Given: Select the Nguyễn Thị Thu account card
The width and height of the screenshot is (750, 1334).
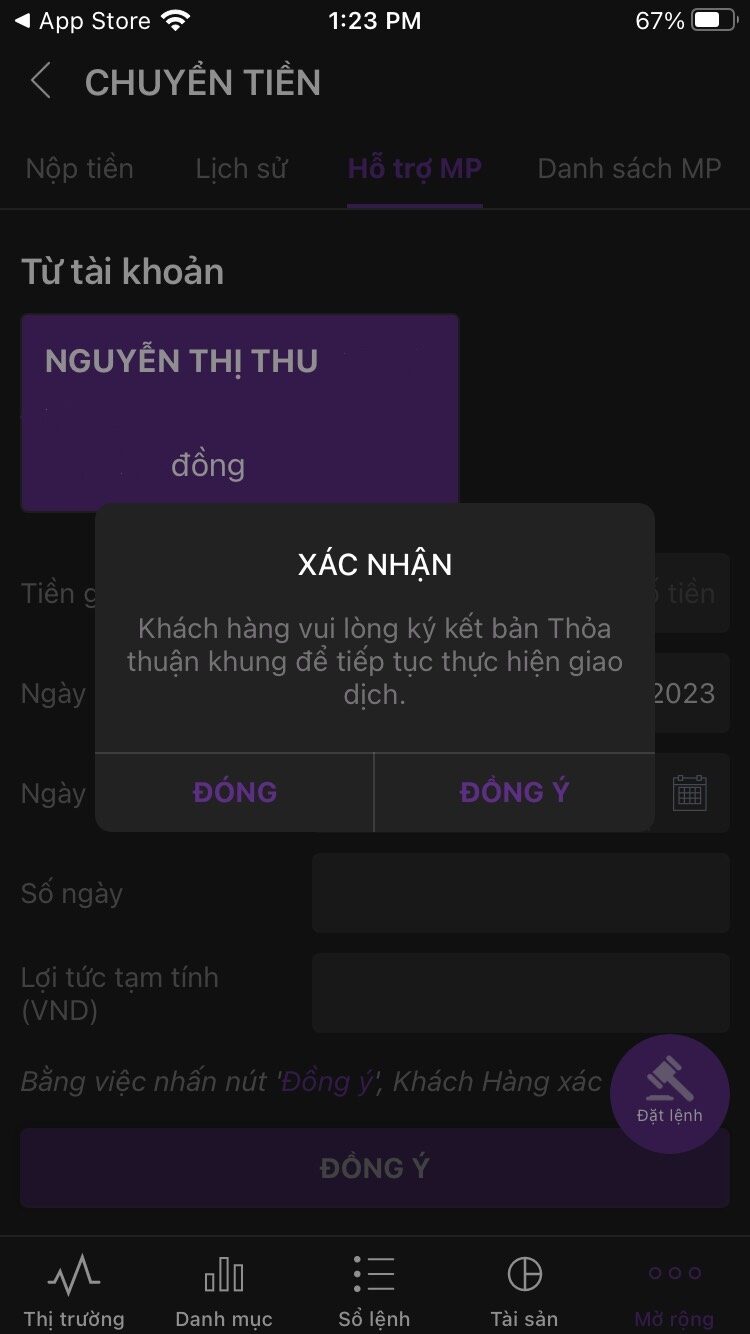Looking at the screenshot, I should coord(240,412).
